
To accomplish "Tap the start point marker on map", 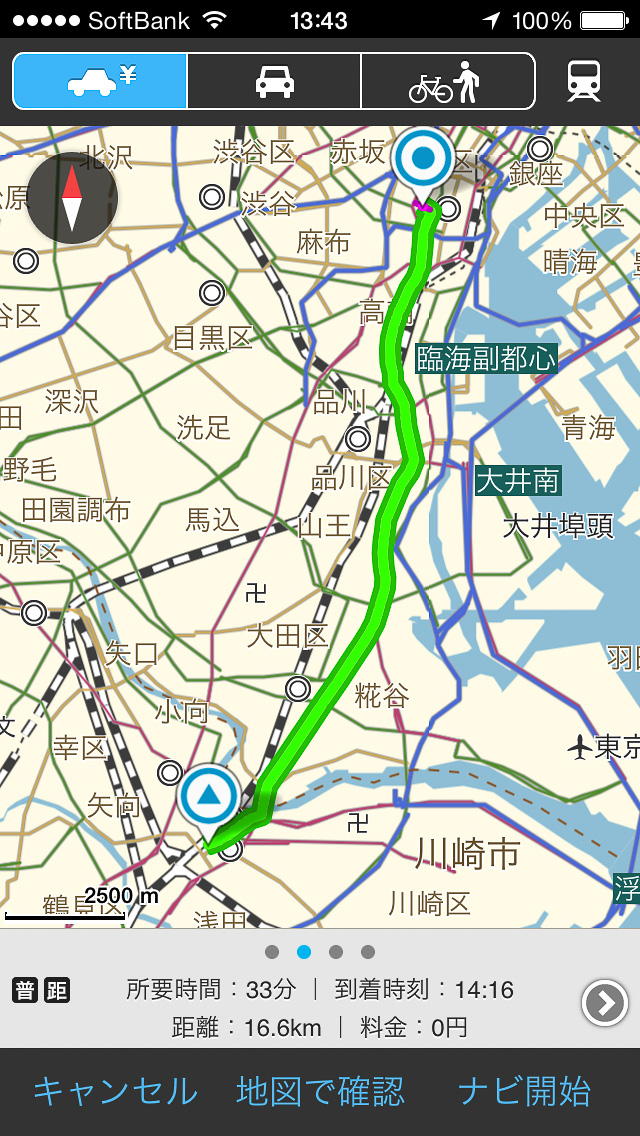I will click(x=209, y=798).
